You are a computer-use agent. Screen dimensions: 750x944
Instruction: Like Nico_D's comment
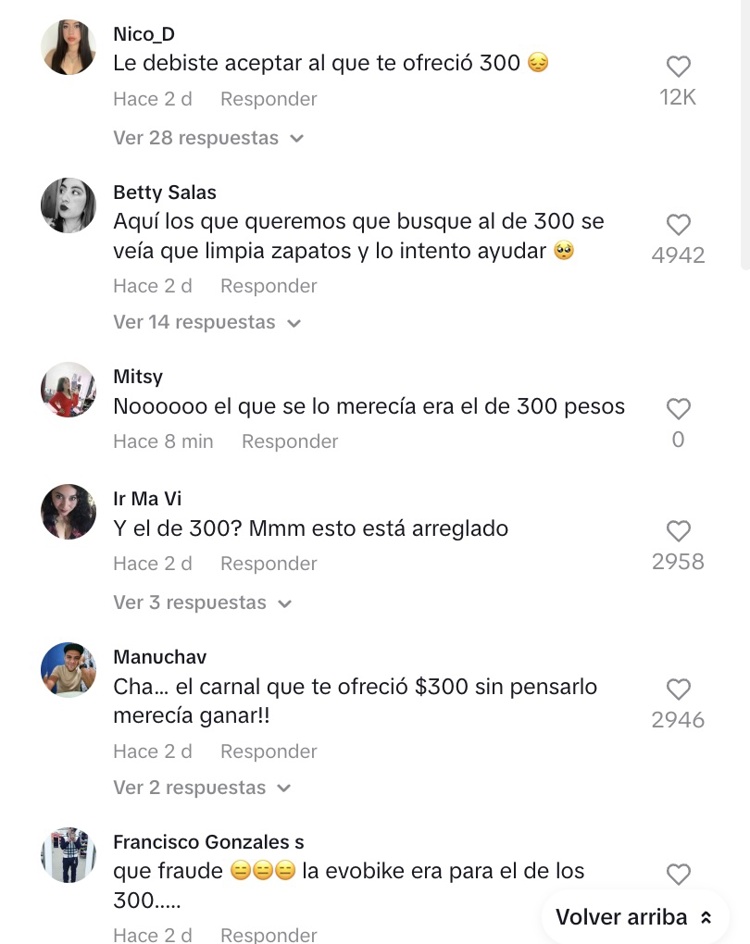pyautogui.click(x=678, y=67)
